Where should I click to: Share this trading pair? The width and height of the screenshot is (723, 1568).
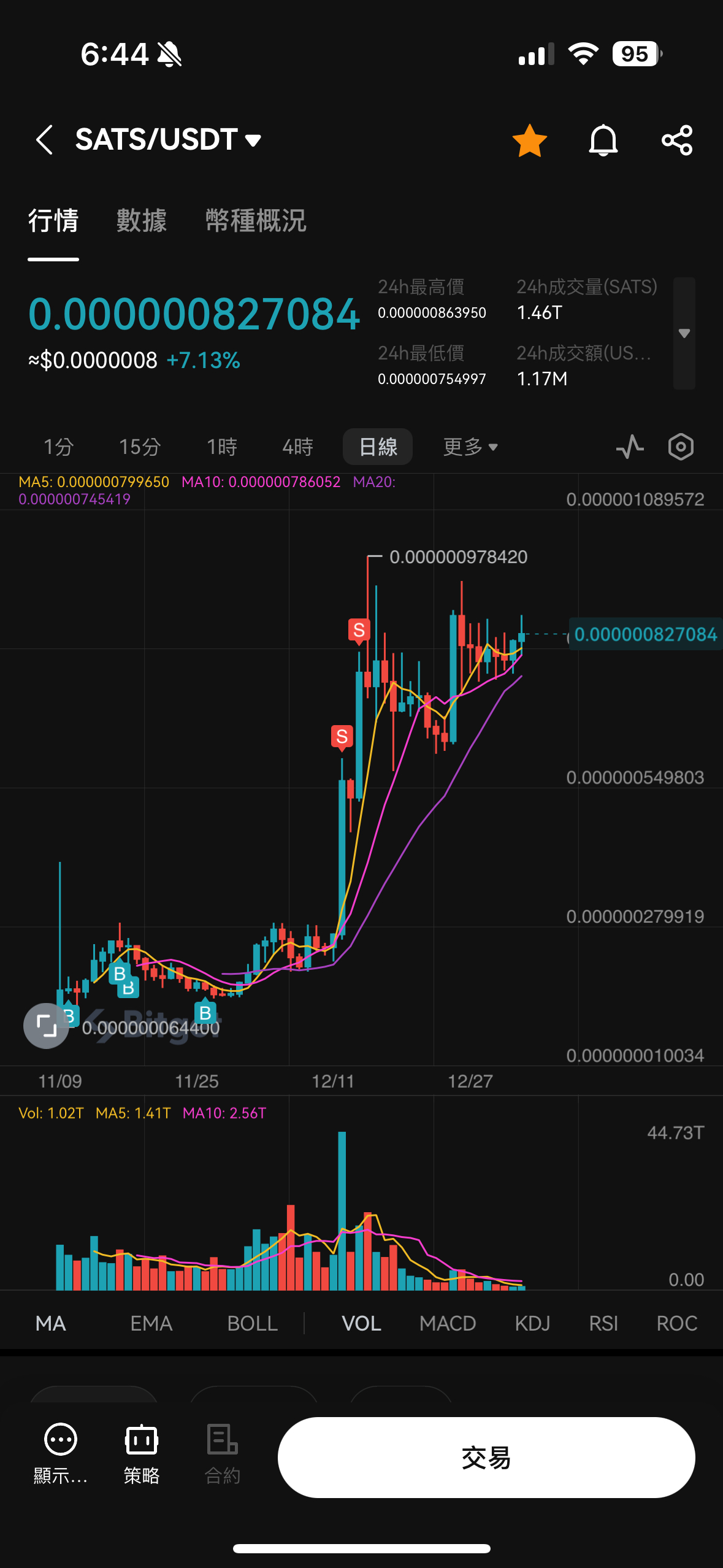677,140
